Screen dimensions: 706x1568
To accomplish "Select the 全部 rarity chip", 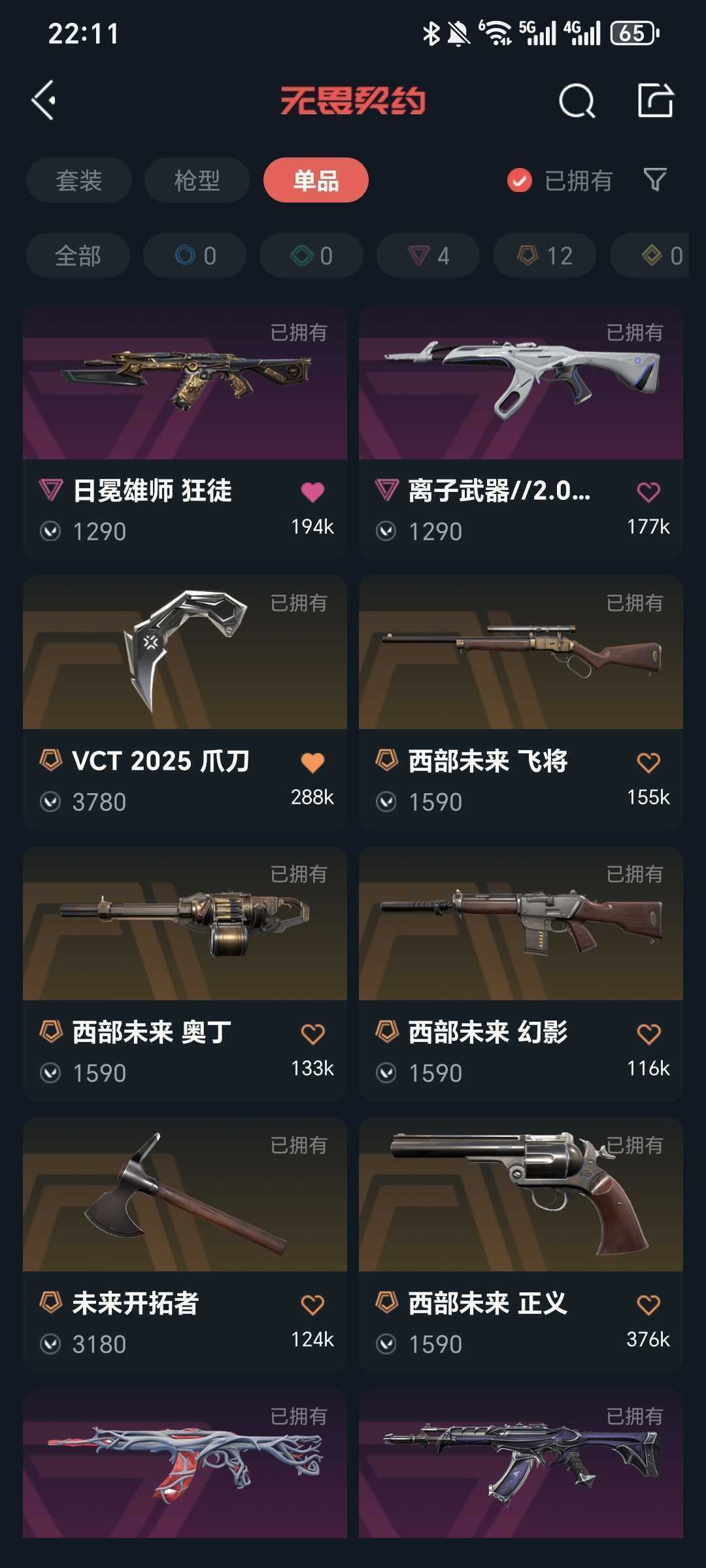I will click(78, 255).
